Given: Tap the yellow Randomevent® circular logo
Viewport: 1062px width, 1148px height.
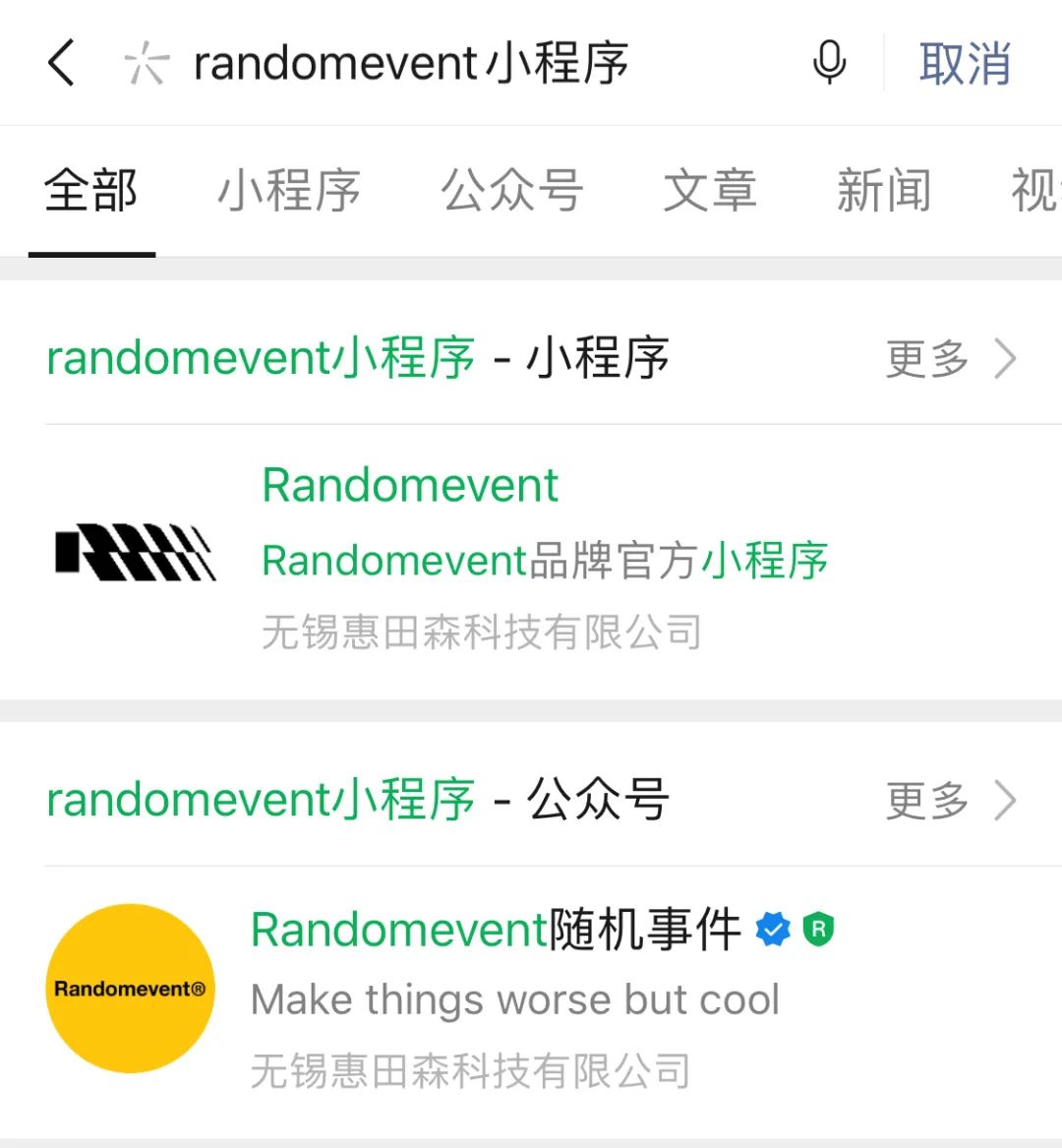Looking at the screenshot, I should coord(129,987).
